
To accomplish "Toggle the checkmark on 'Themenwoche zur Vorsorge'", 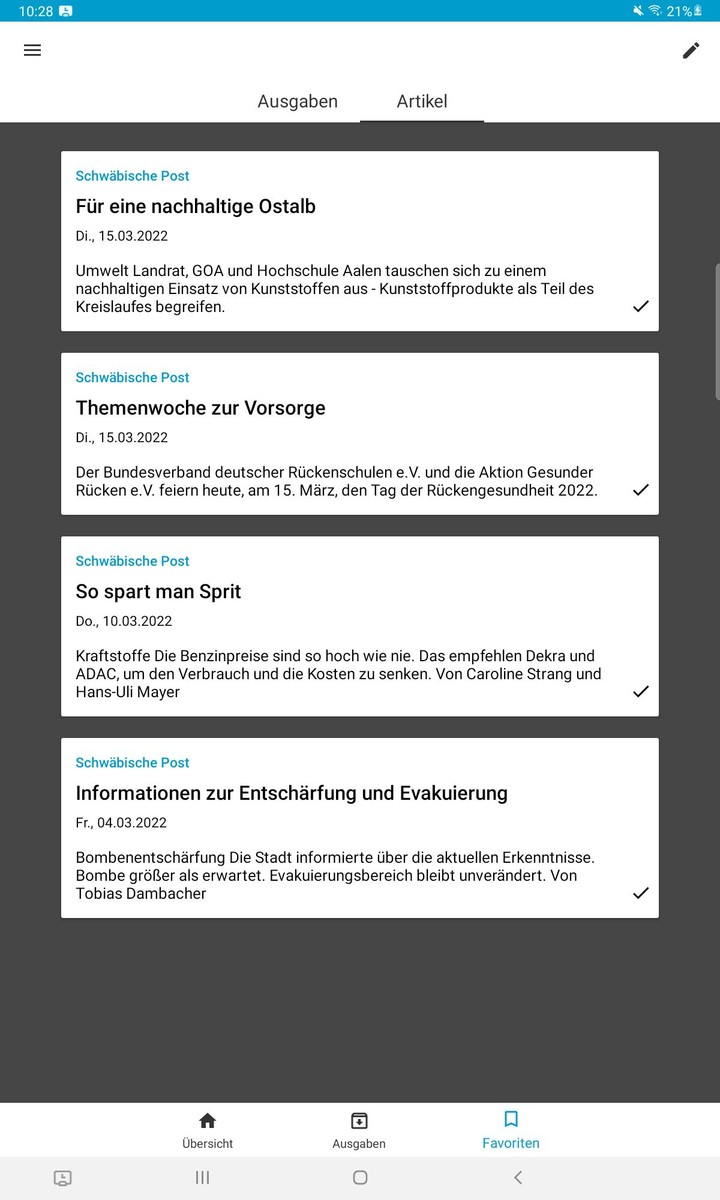I will (x=641, y=490).
